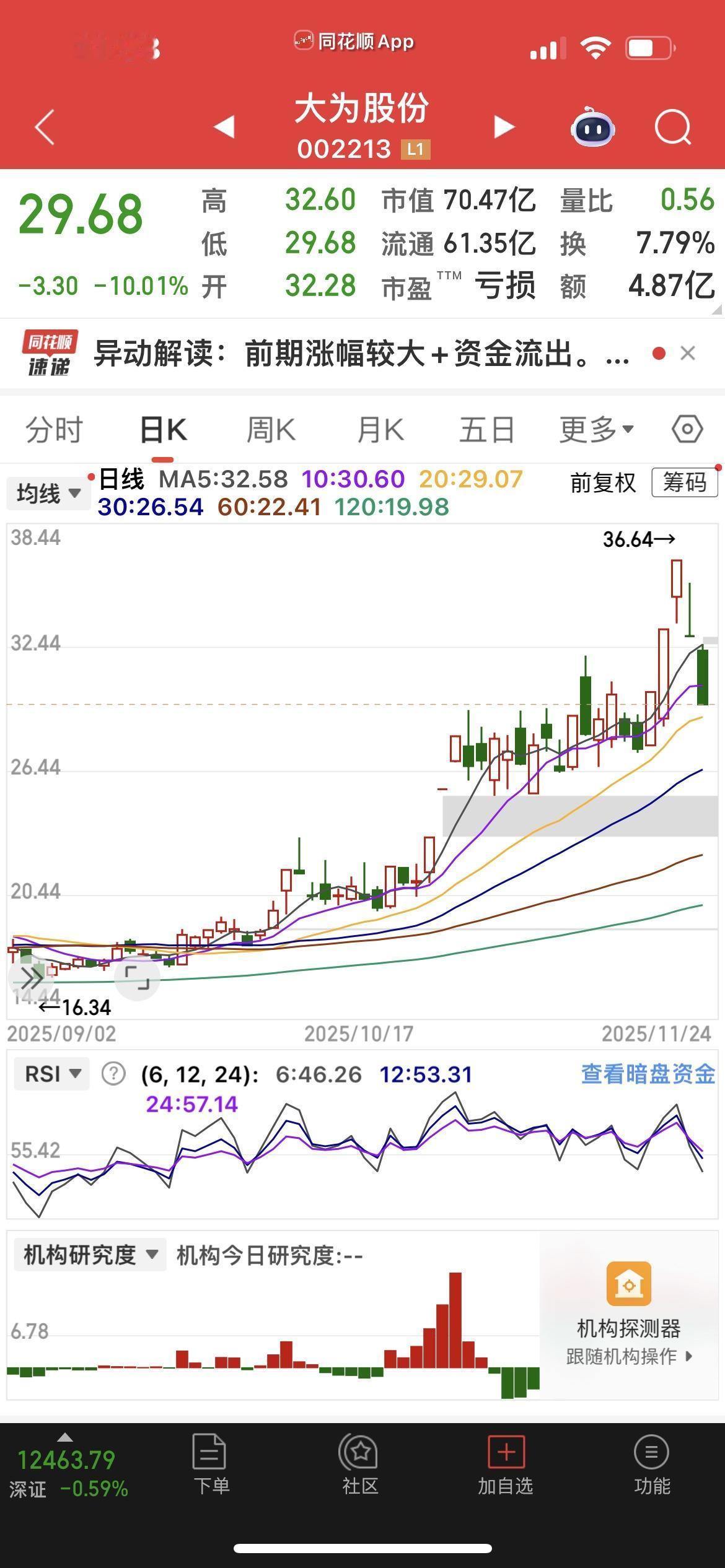Switch to the previous stock
Screen dimensions: 725x1568
224,126
